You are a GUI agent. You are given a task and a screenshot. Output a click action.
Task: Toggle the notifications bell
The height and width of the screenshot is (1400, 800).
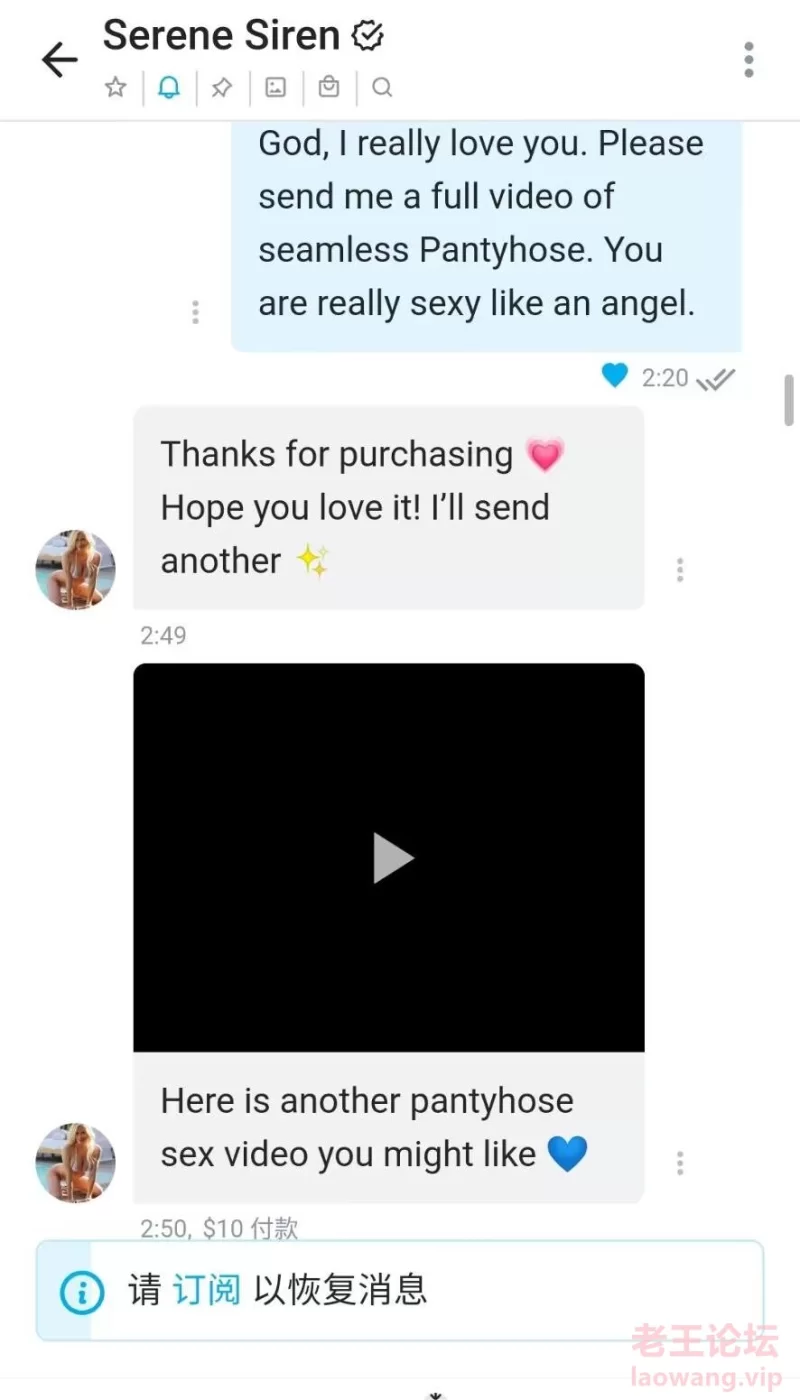tap(169, 88)
